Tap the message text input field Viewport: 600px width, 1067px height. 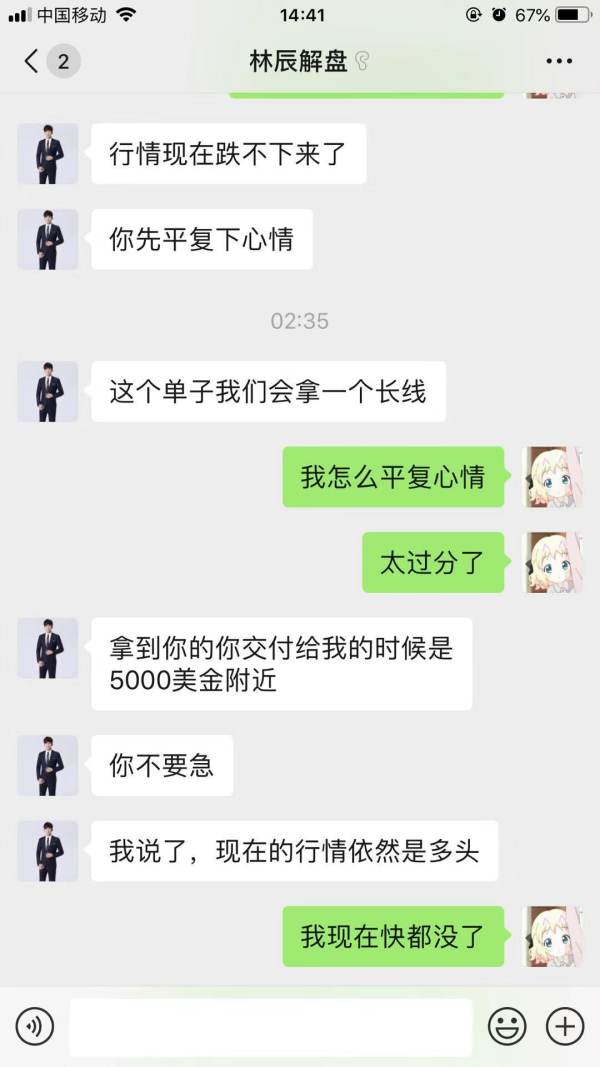(x=270, y=1027)
